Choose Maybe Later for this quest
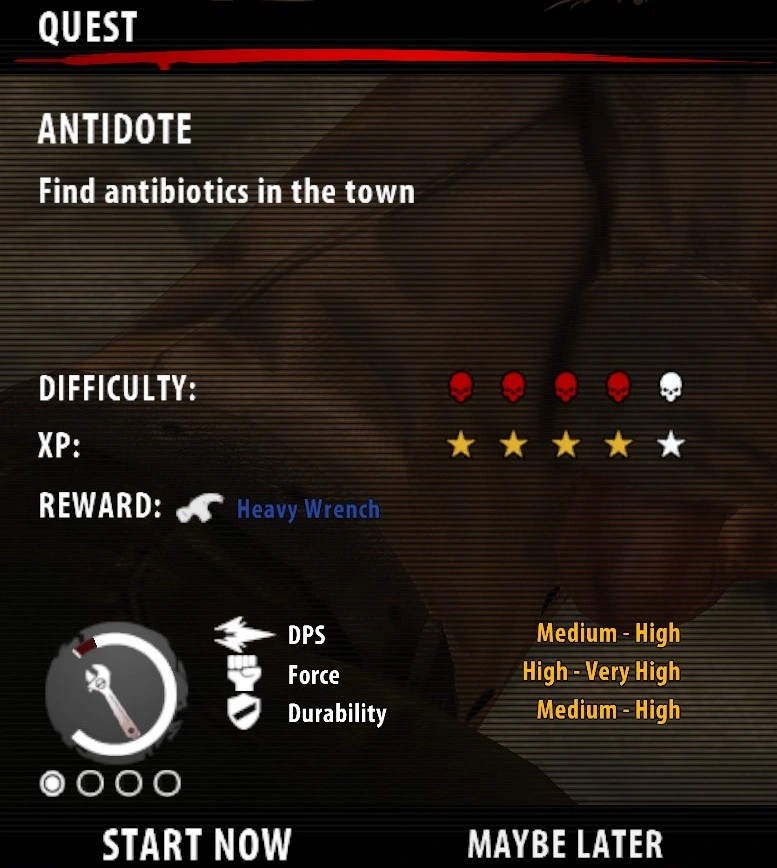Image resolution: width=777 pixels, height=868 pixels. 565,844
